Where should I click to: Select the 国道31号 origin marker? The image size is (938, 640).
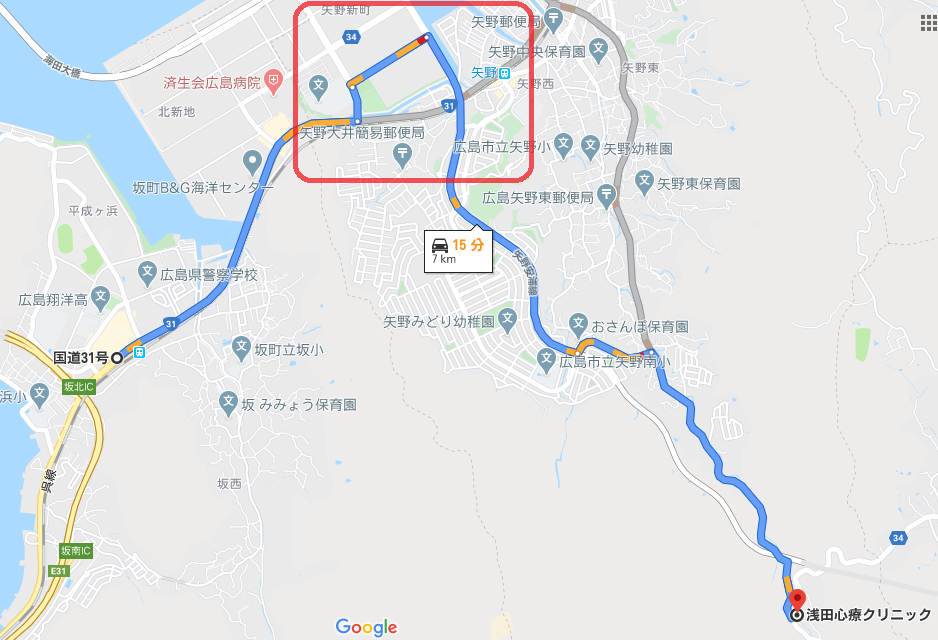[x=117, y=356]
